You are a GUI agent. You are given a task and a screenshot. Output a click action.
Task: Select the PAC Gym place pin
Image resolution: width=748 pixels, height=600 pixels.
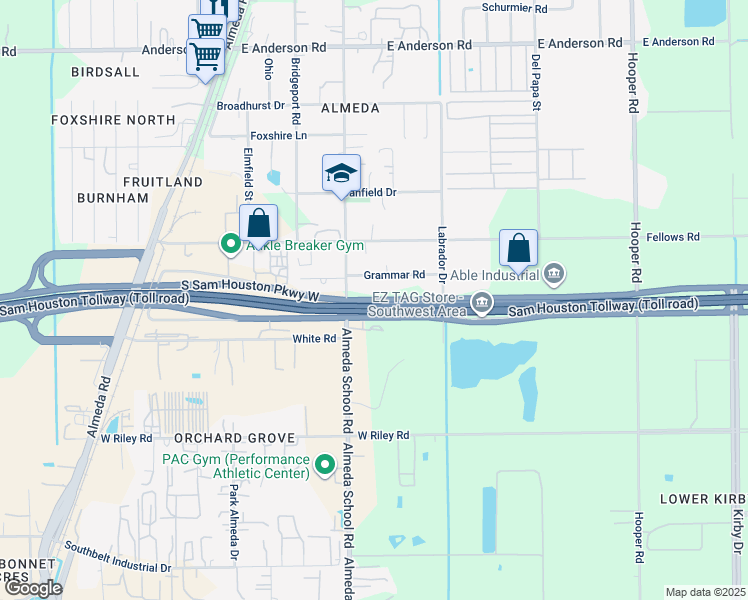pyautogui.click(x=324, y=465)
